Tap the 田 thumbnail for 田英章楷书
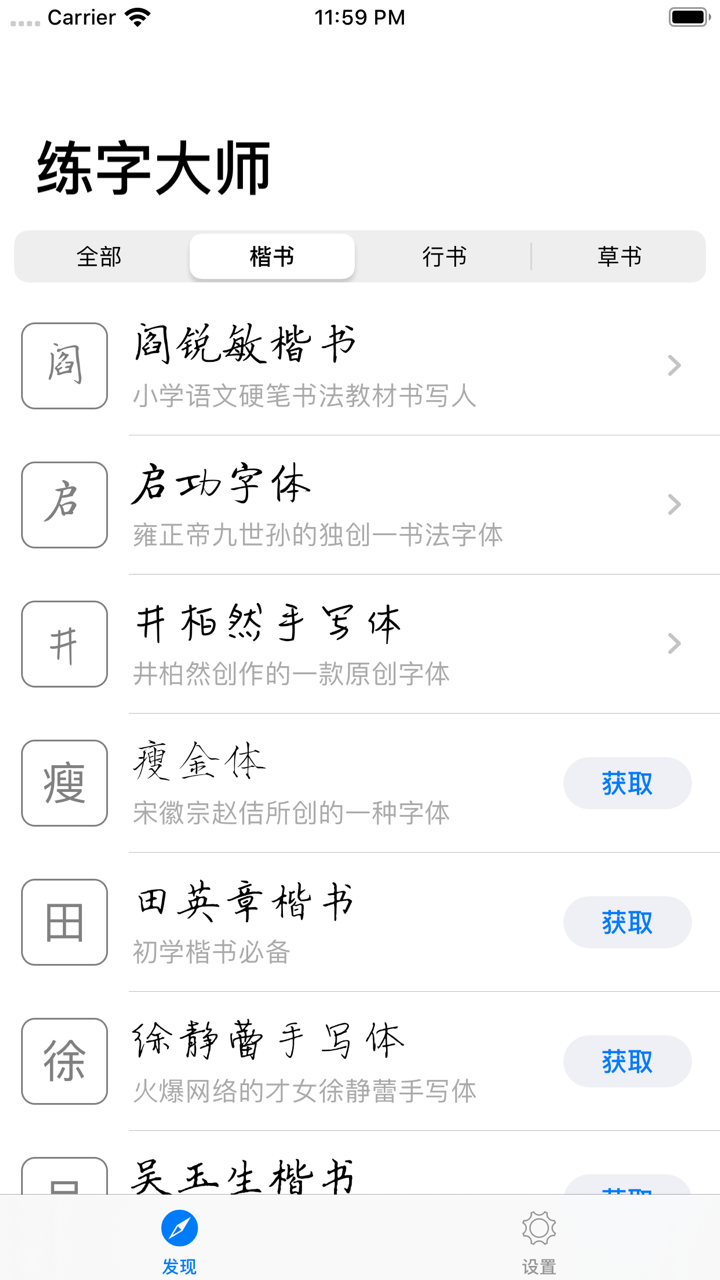Viewport: 720px width, 1280px height. coord(64,922)
